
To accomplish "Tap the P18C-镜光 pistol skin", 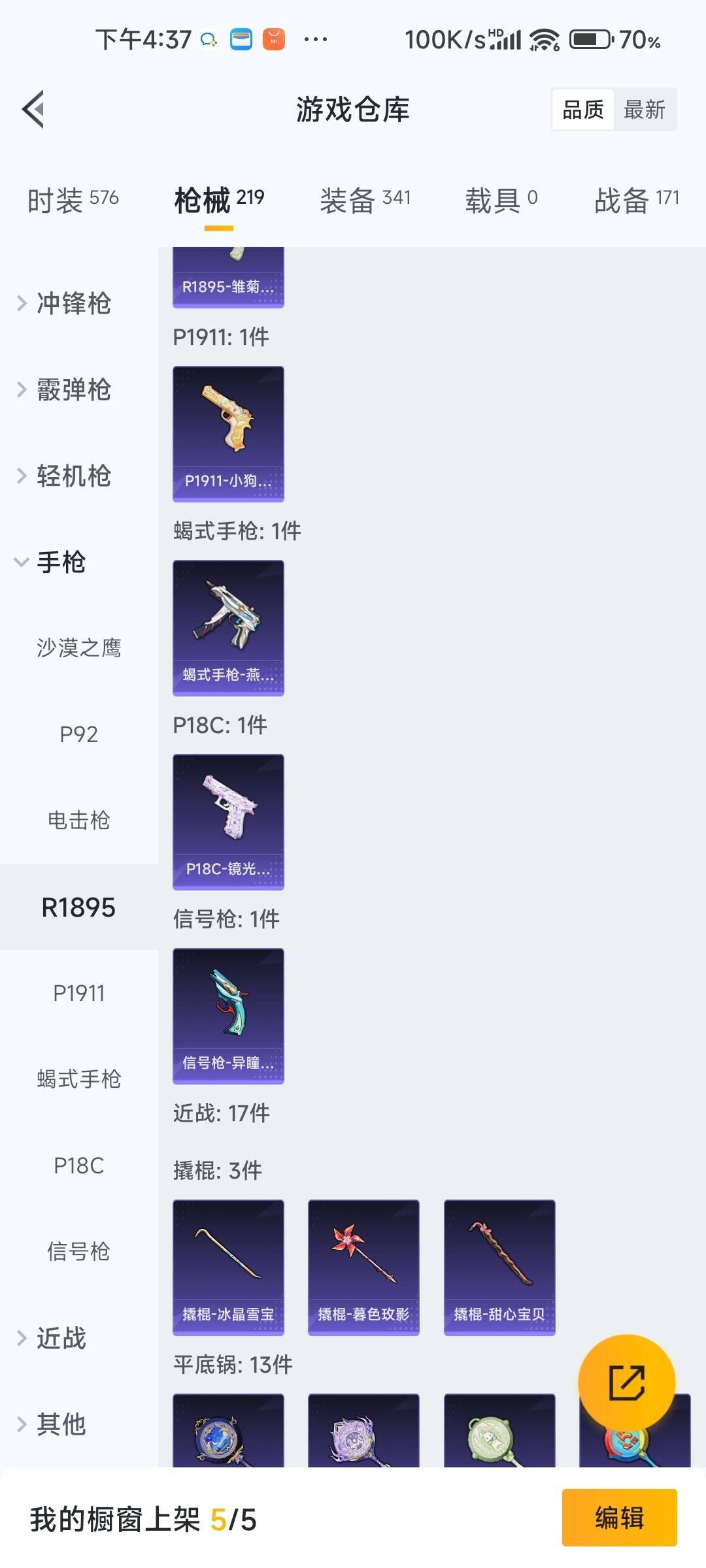I will click(227, 822).
